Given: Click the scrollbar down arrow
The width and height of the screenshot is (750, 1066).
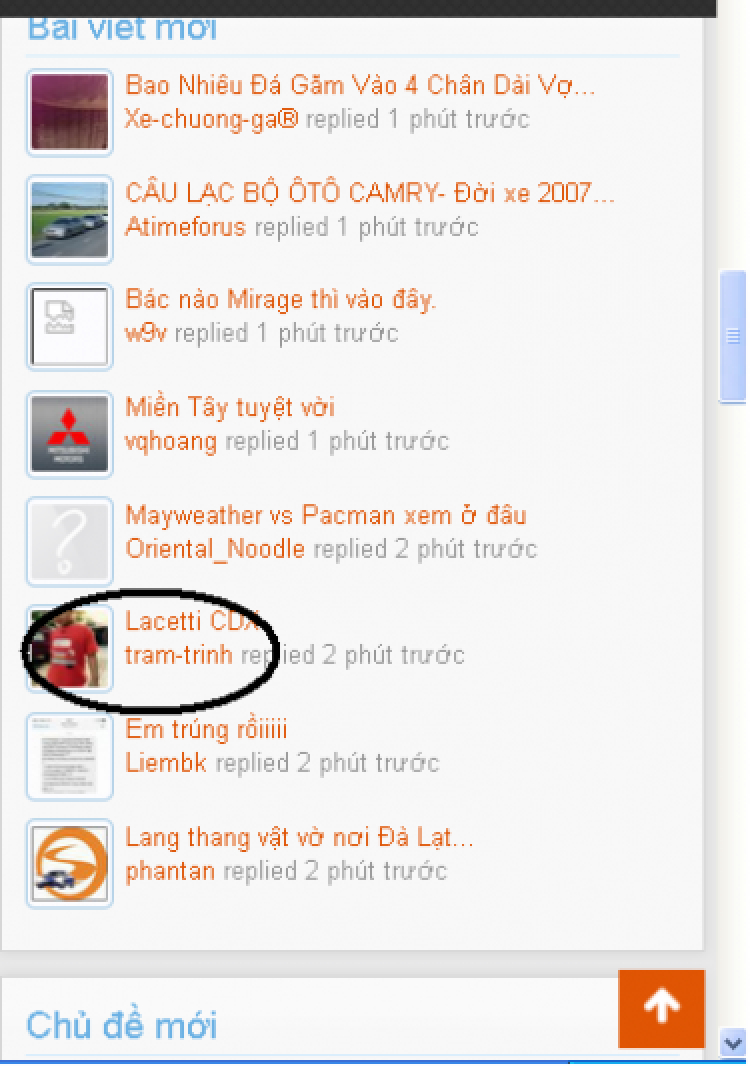Looking at the screenshot, I should click(x=732, y=1044).
